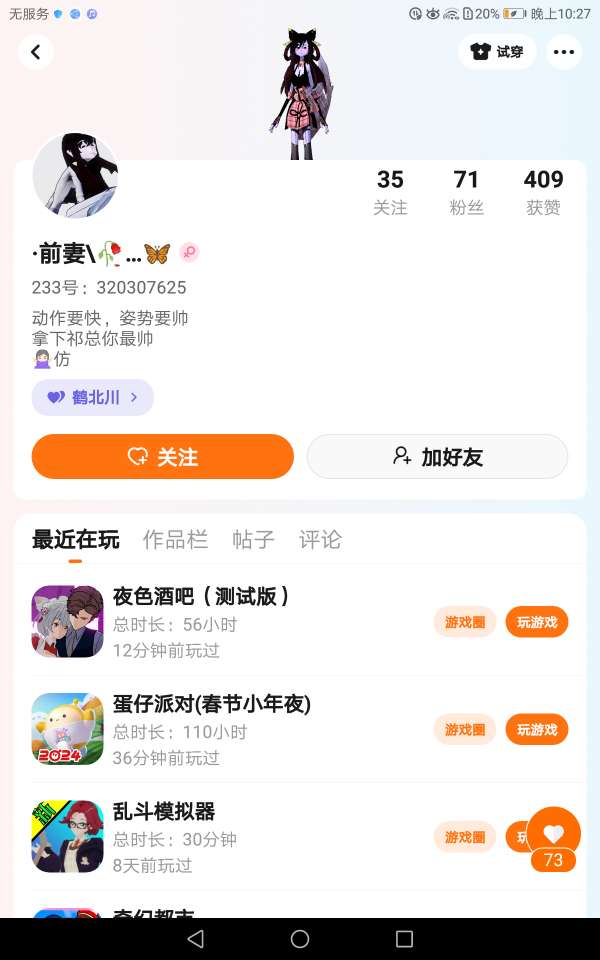This screenshot has height=960, width=600.
Task: View the 71 粉丝 followers list
Action: 466,192
